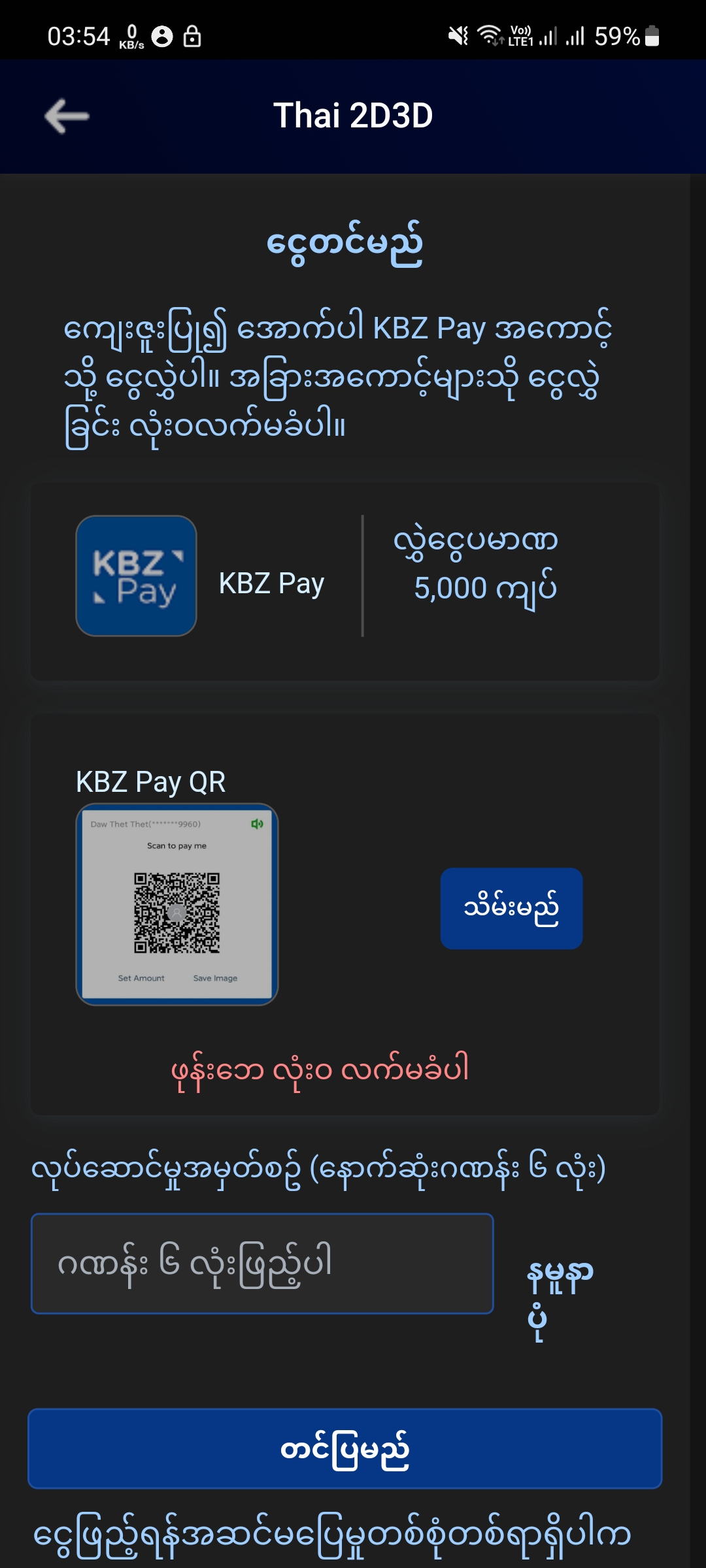This screenshot has width=706, height=1568.
Task: Tap the blue သိမ်းမည် save button
Action: [x=511, y=908]
